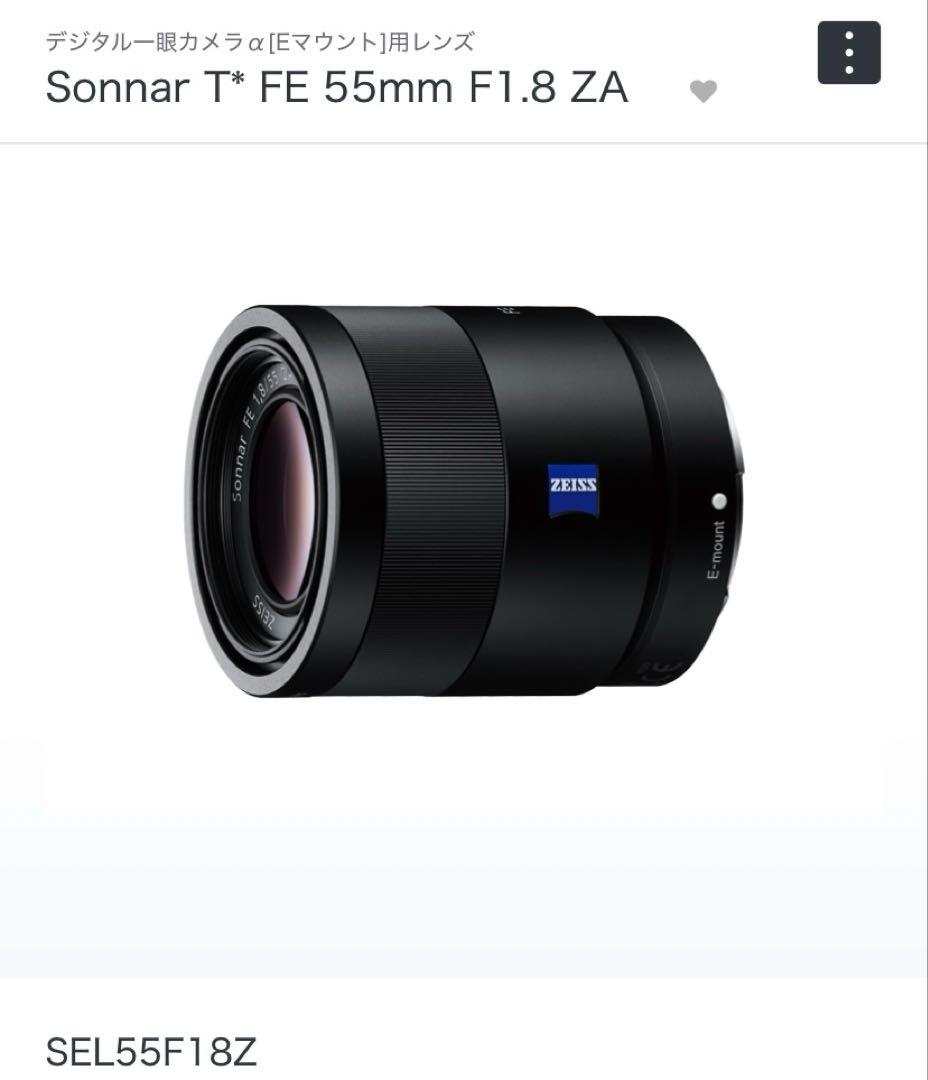Open the three-dot overflow menu
The image size is (928, 1080).
coord(849,53)
